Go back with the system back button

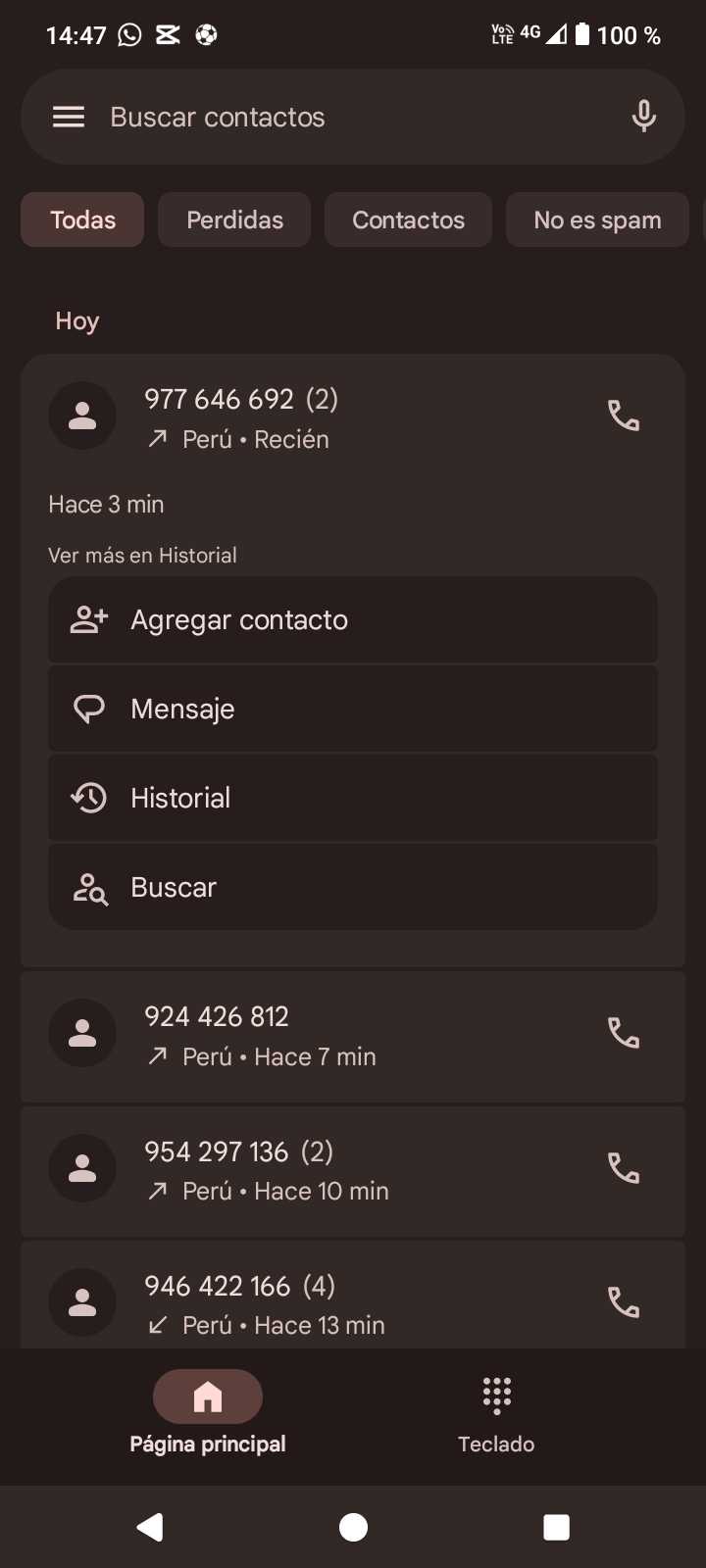click(150, 1527)
